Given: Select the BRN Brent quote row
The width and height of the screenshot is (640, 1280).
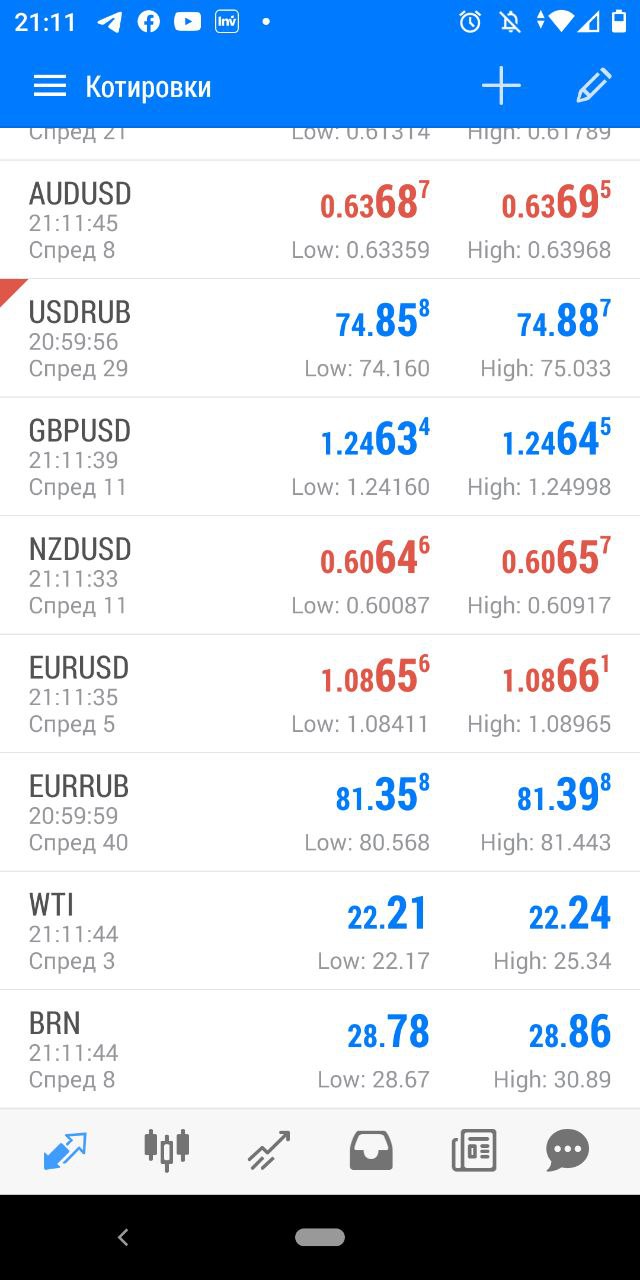Looking at the screenshot, I should pos(320,1049).
